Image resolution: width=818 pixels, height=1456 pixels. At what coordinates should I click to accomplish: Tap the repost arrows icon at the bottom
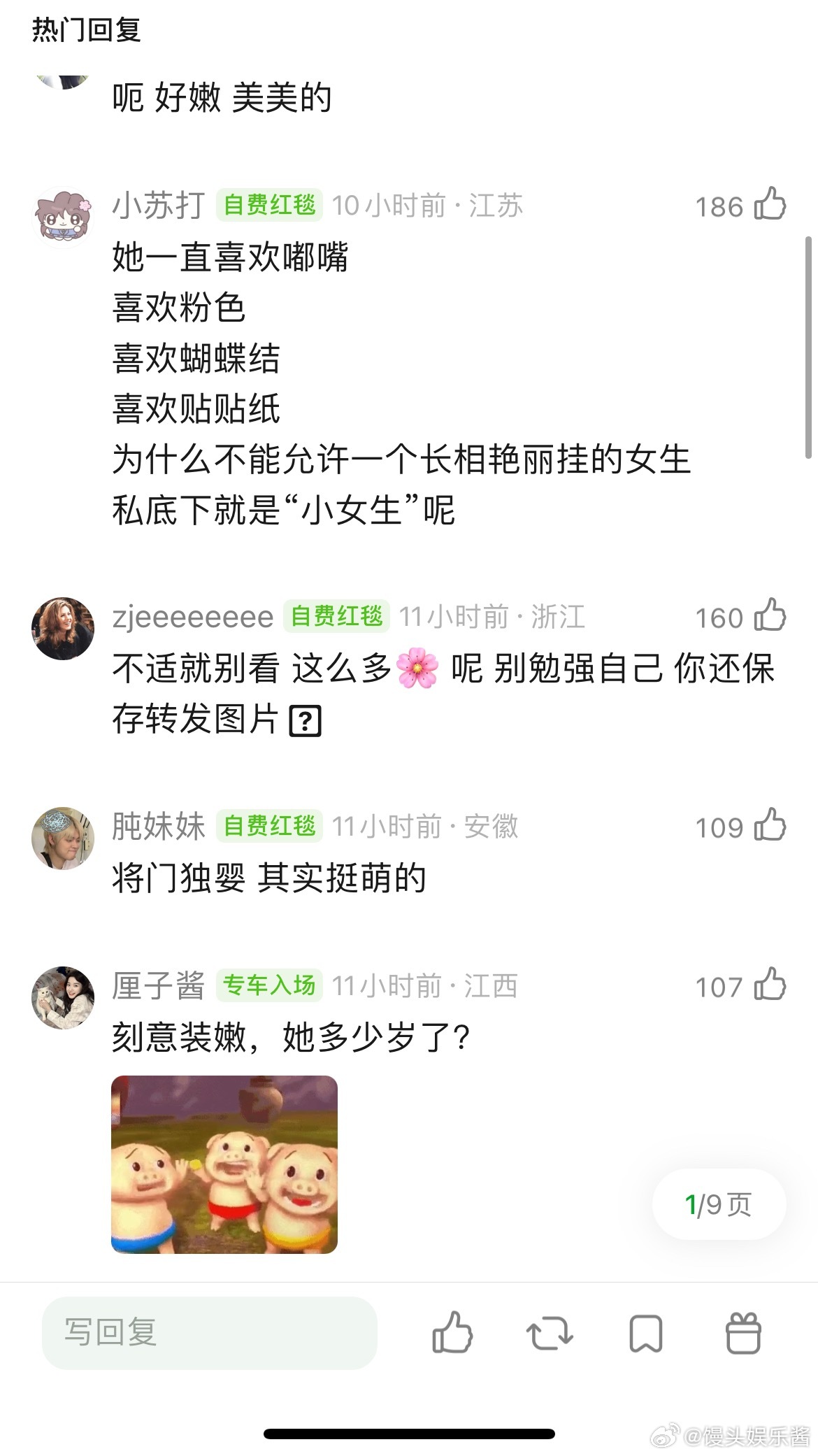[550, 1334]
